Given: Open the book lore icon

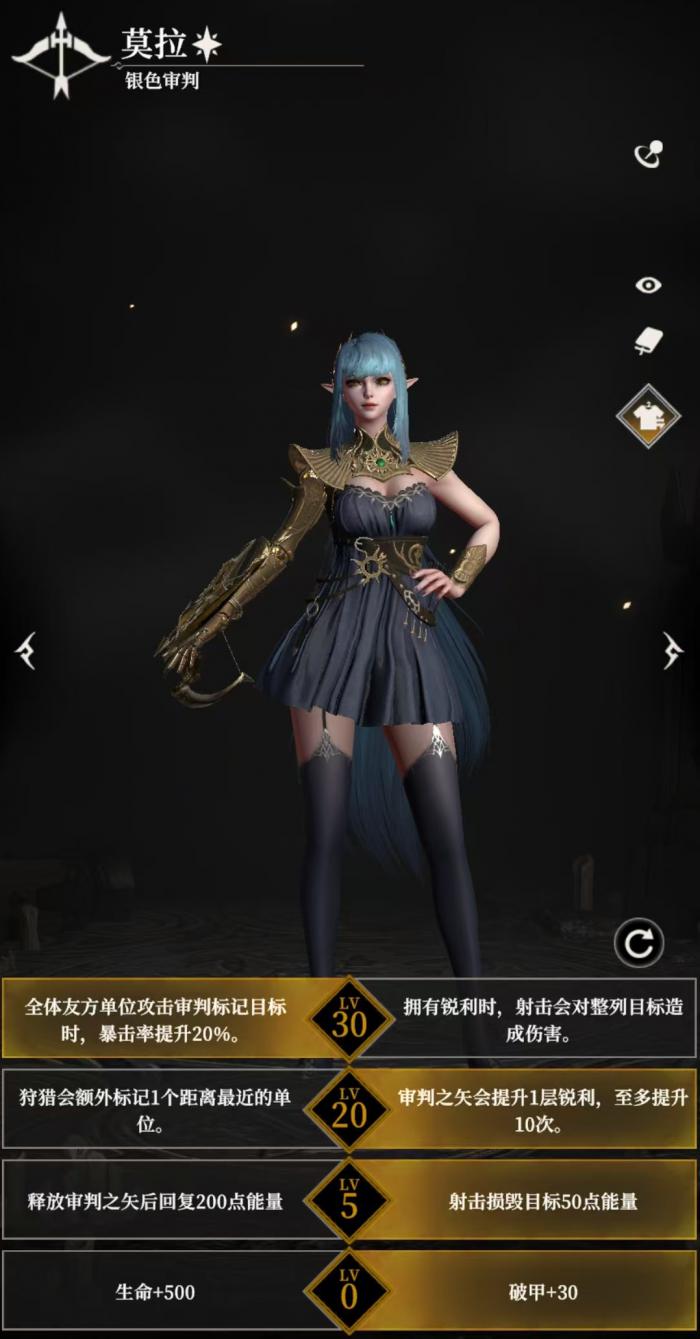Looking at the screenshot, I should coord(647,340).
